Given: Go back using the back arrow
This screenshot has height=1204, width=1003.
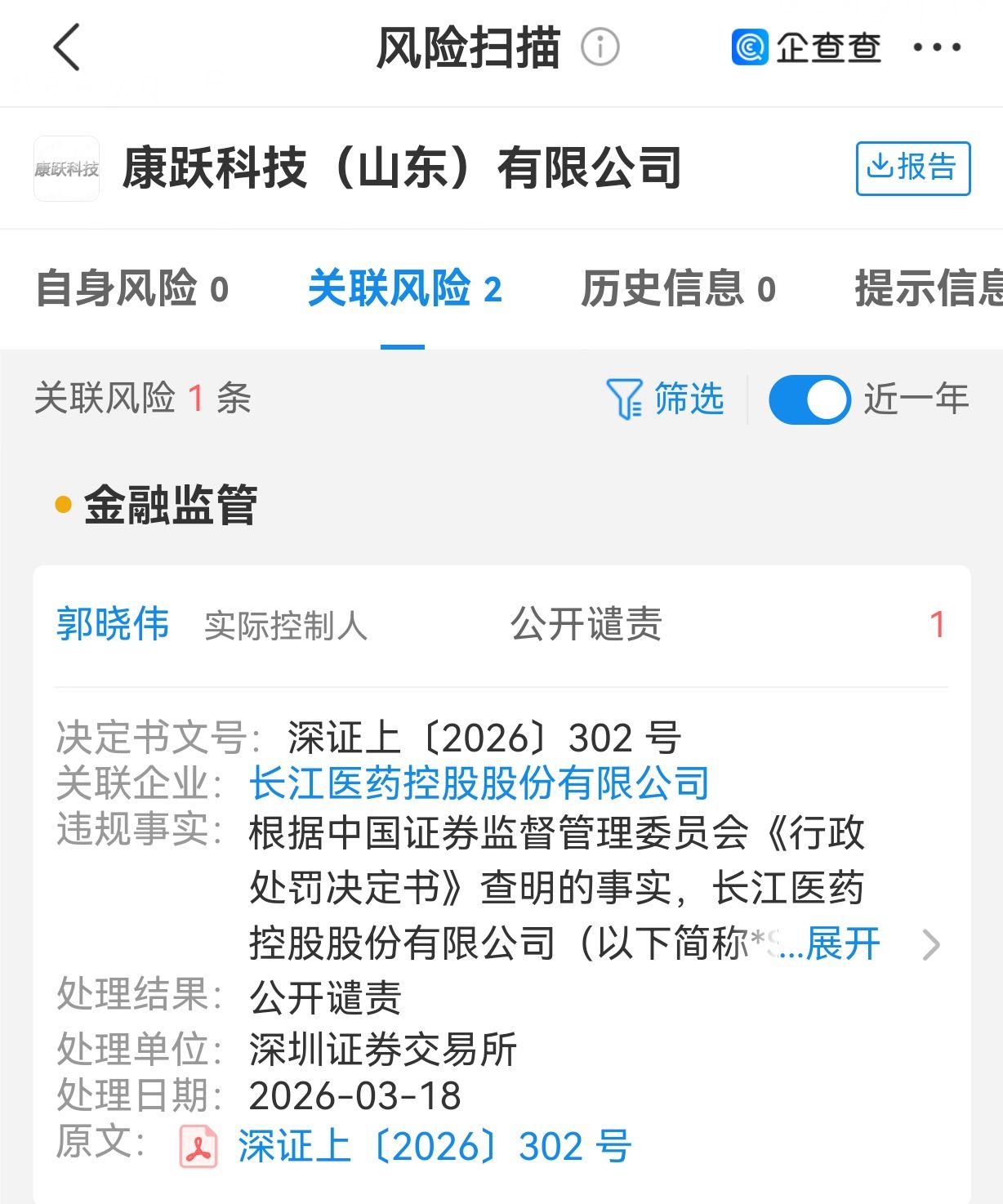Looking at the screenshot, I should click(67, 47).
